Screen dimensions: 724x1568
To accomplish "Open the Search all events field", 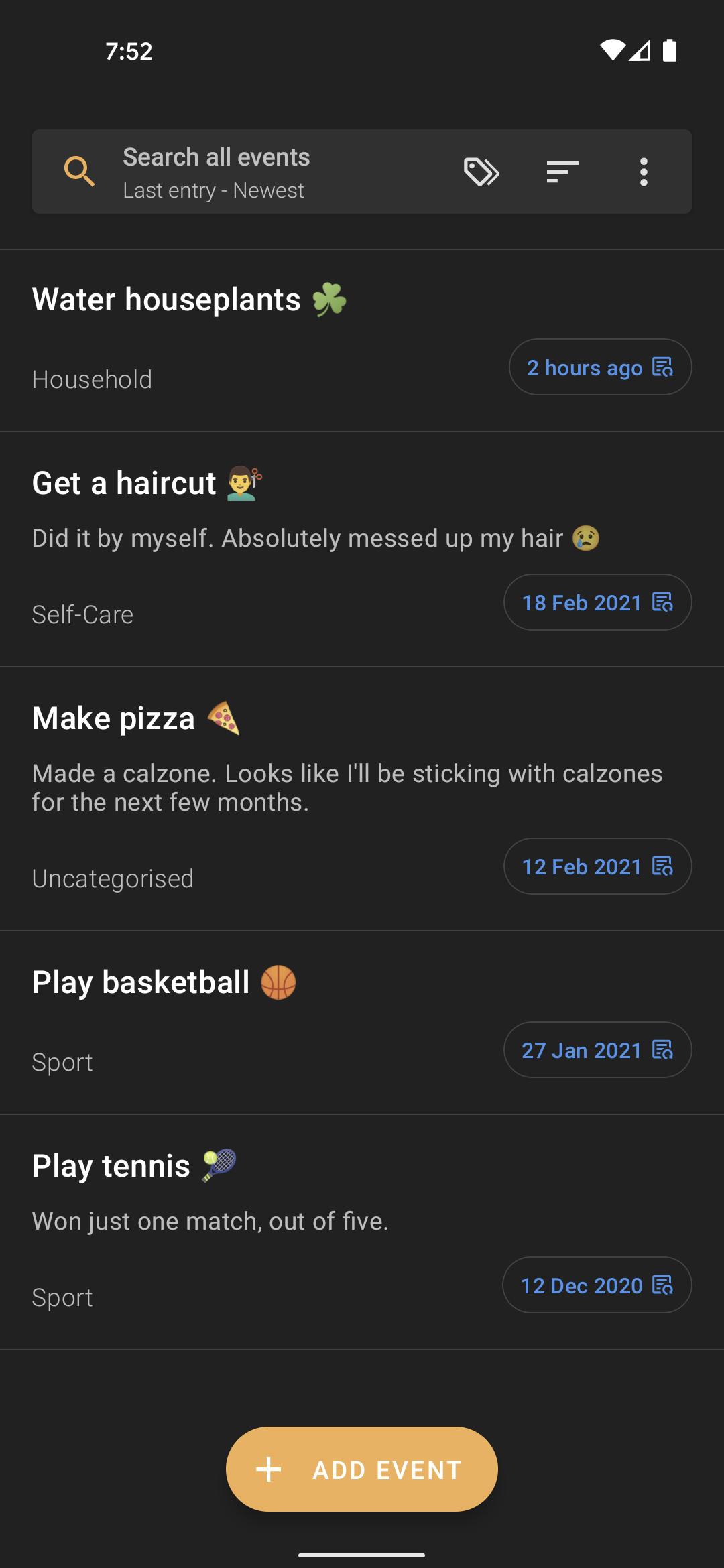I will tap(255, 172).
